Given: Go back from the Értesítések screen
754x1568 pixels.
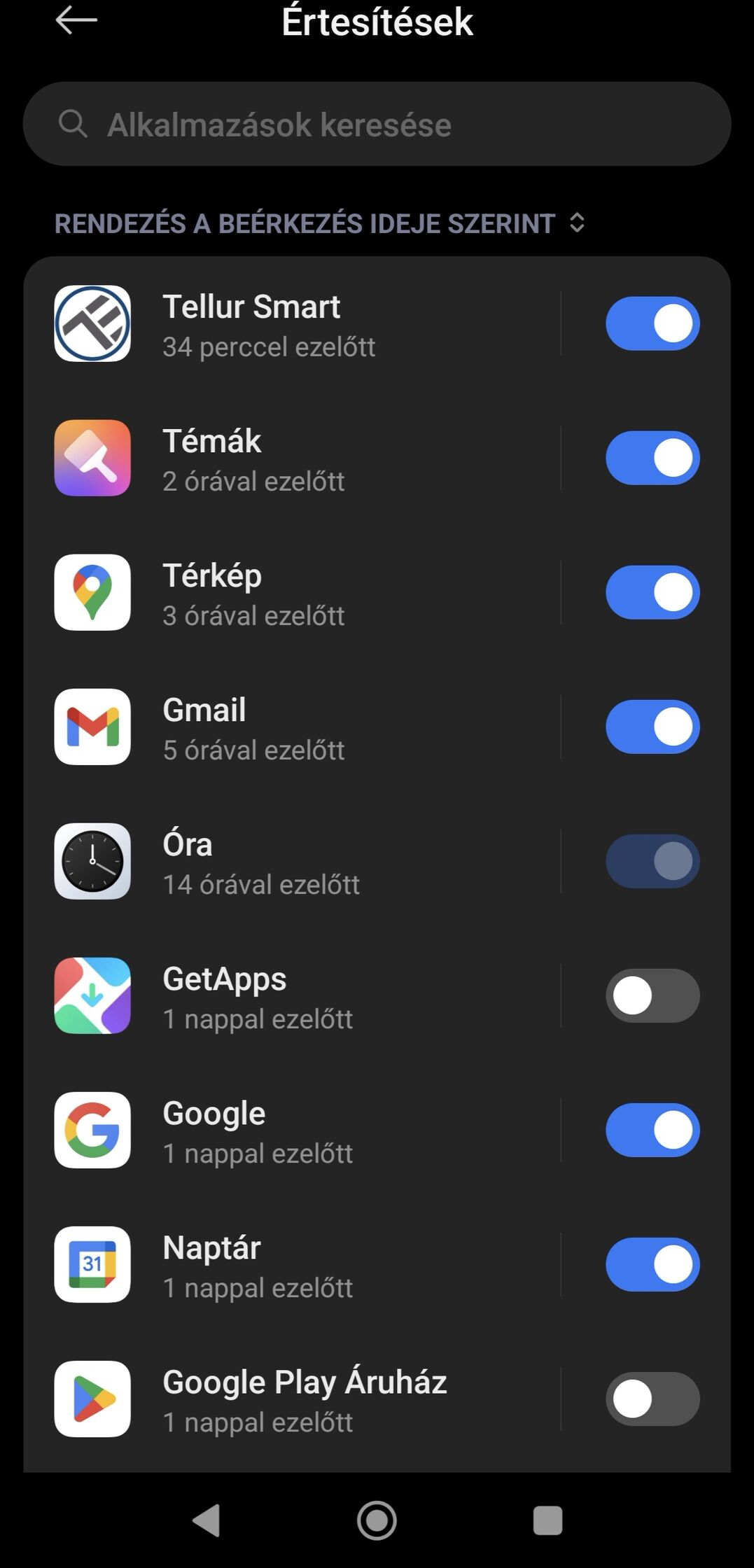Looking at the screenshot, I should click(x=76, y=20).
